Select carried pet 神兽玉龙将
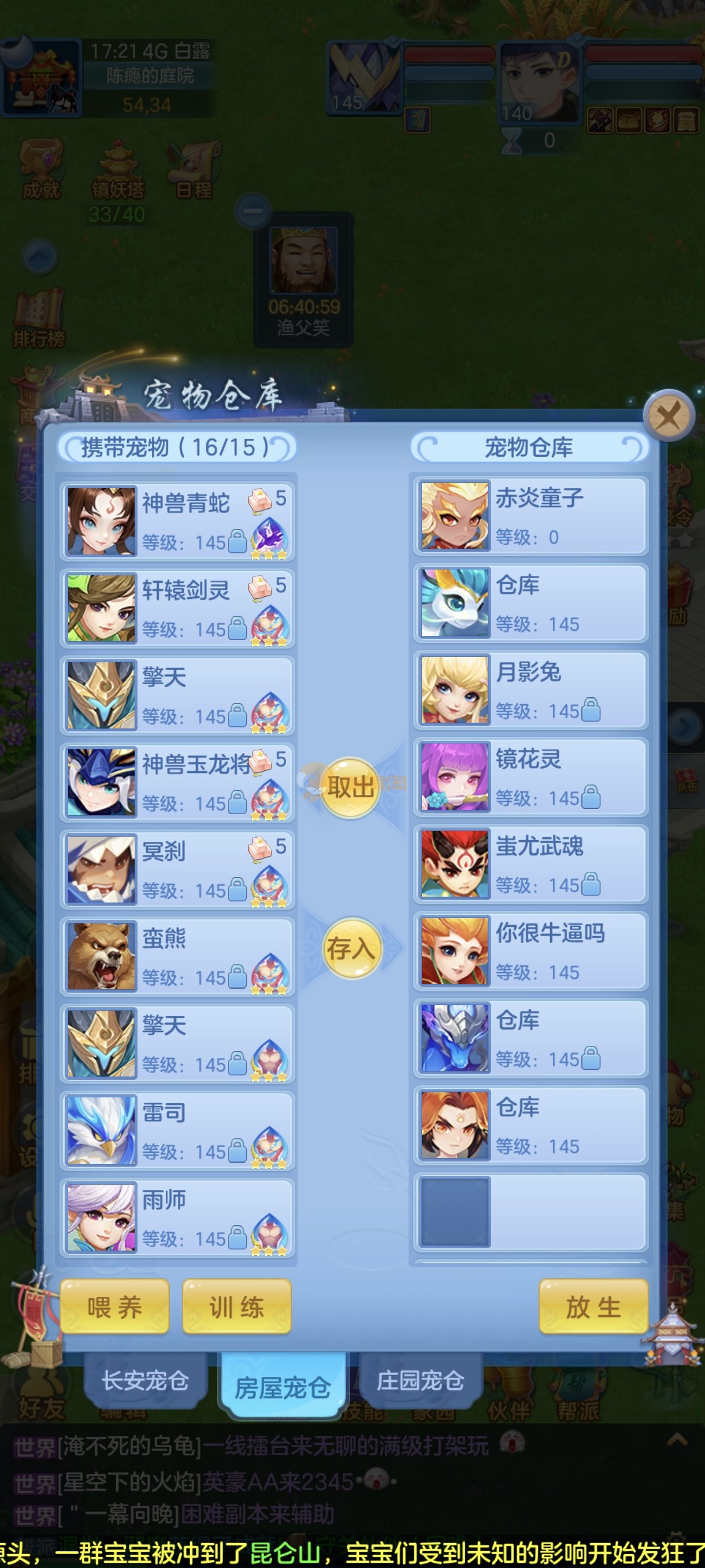 pyautogui.click(x=177, y=782)
